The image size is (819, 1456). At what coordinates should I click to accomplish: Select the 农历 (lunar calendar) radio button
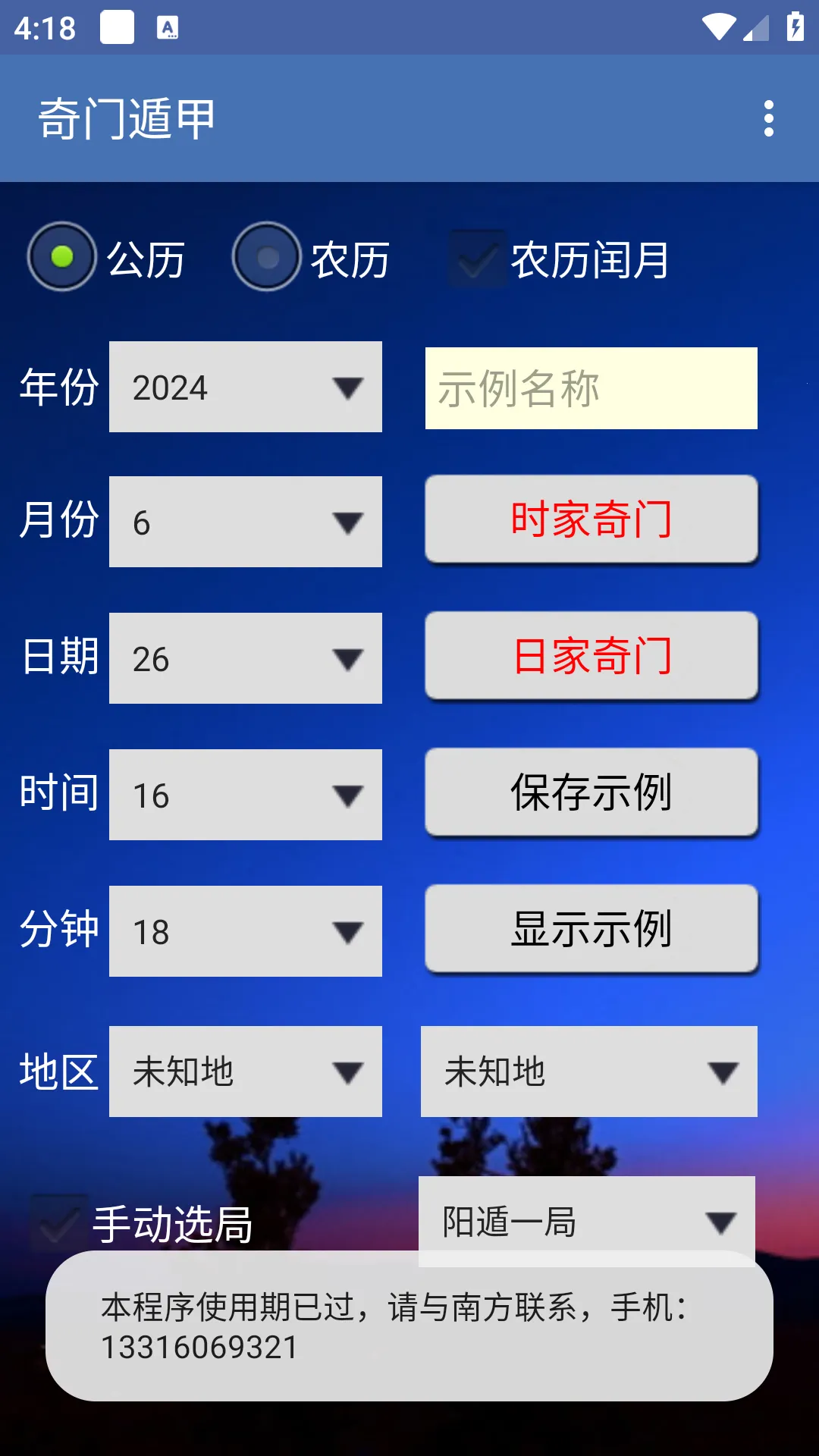[x=265, y=258]
